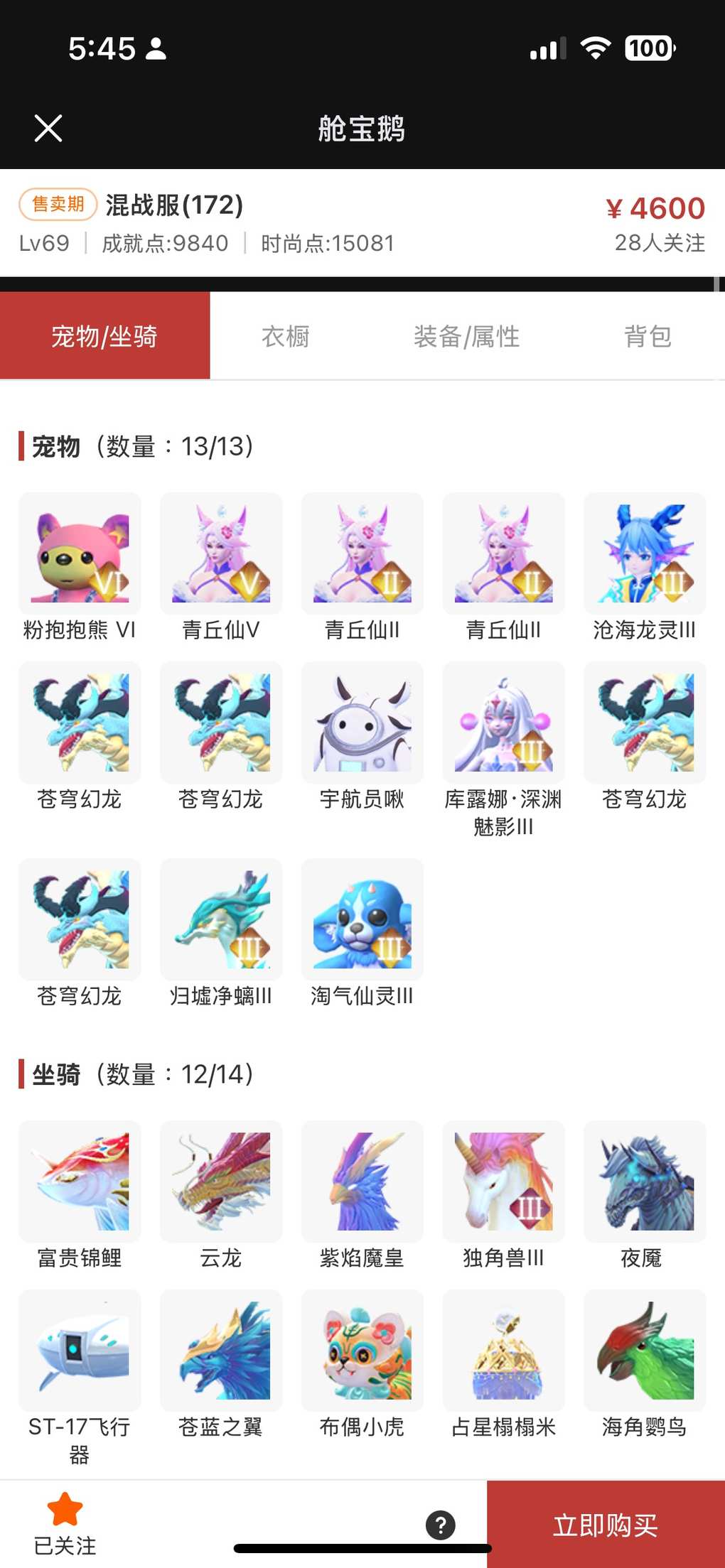Tap the 布偶小虎 mount
The image size is (725, 1568).
(x=362, y=1351)
